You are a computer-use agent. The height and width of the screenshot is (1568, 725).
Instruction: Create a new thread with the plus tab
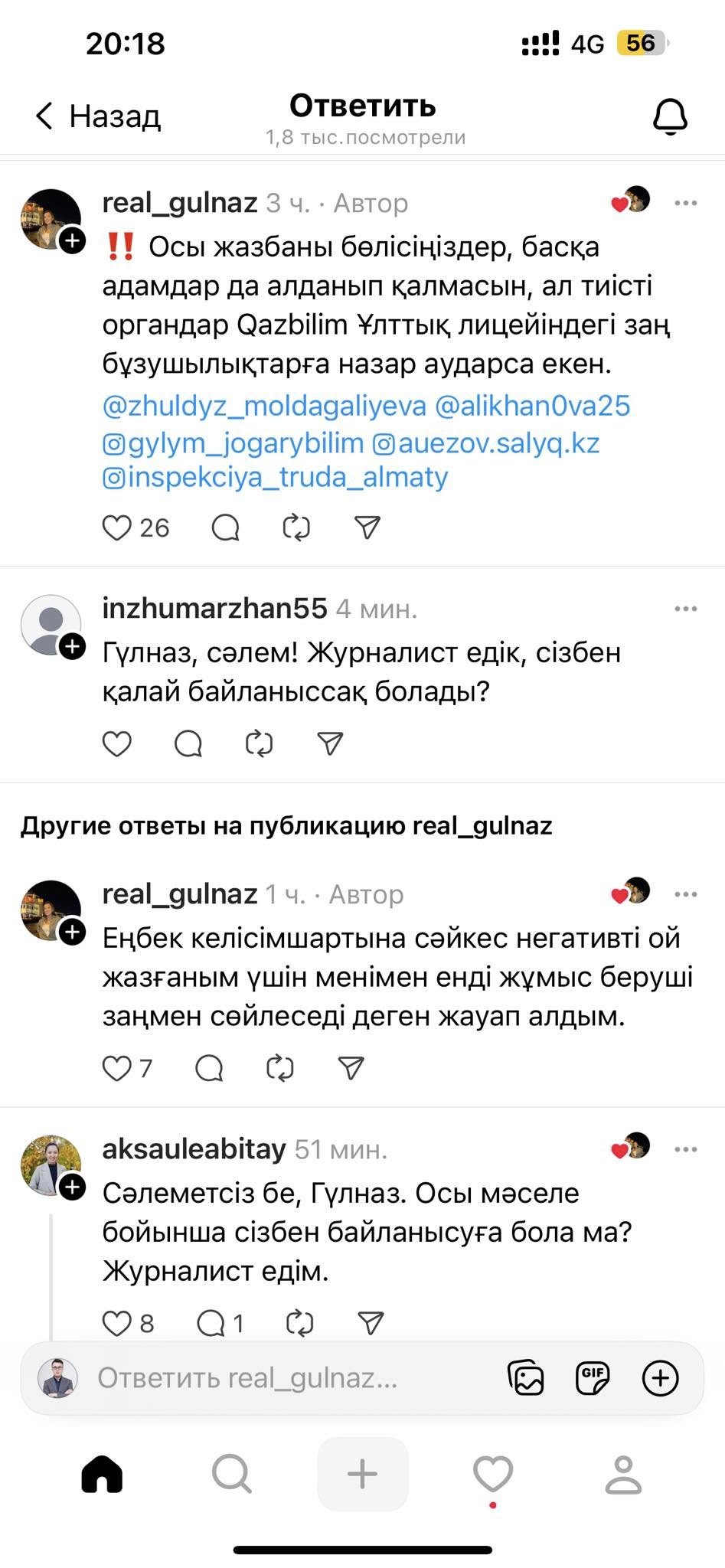coord(362,1474)
